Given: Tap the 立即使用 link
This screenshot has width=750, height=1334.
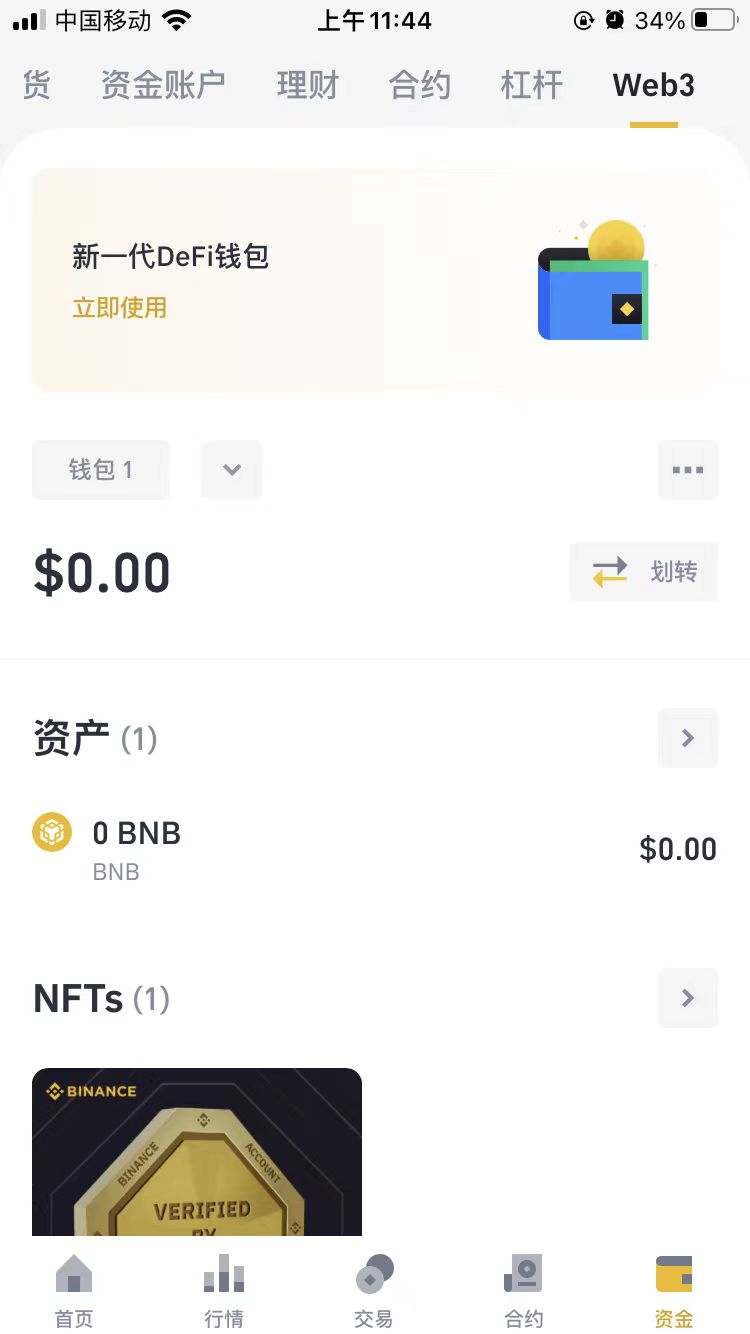Looking at the screenshot, I should [x=119, y=307].
